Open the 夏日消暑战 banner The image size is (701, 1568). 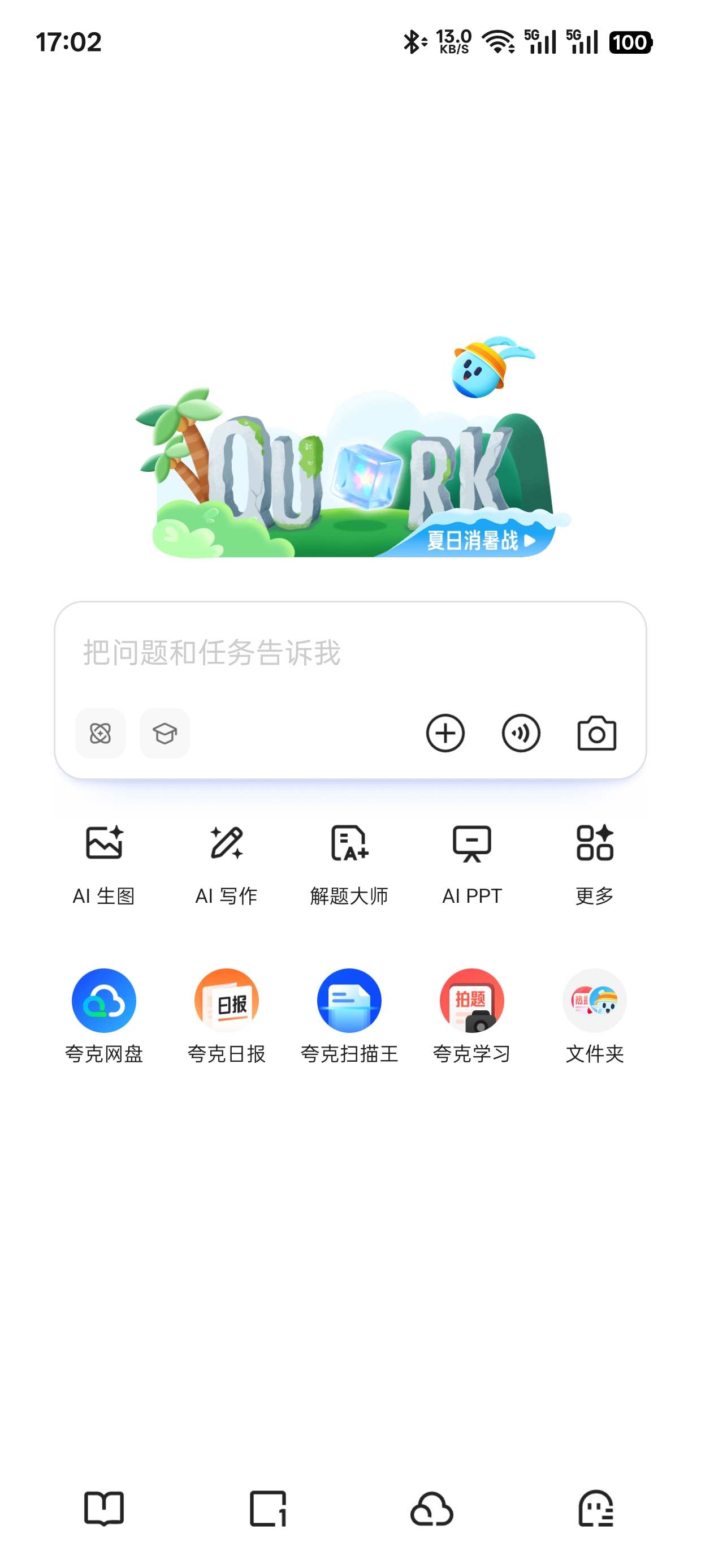480,540
